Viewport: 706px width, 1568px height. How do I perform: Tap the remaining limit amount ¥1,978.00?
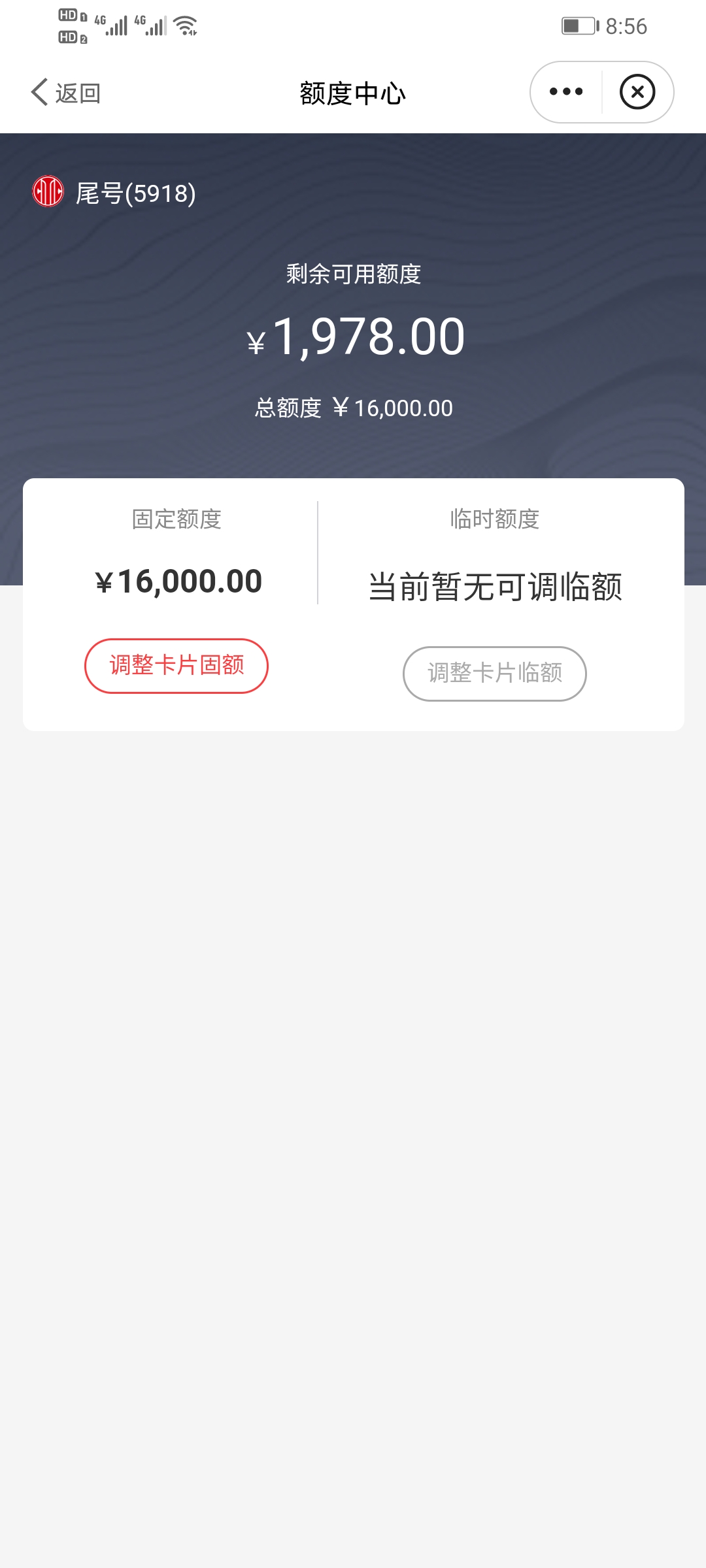353,337
